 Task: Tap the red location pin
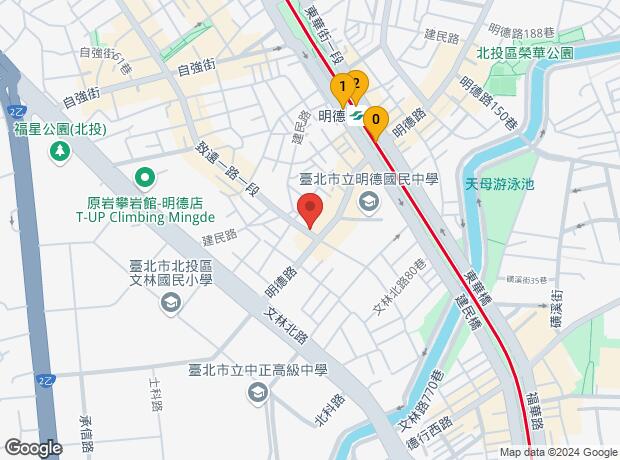tap(310, 212)
